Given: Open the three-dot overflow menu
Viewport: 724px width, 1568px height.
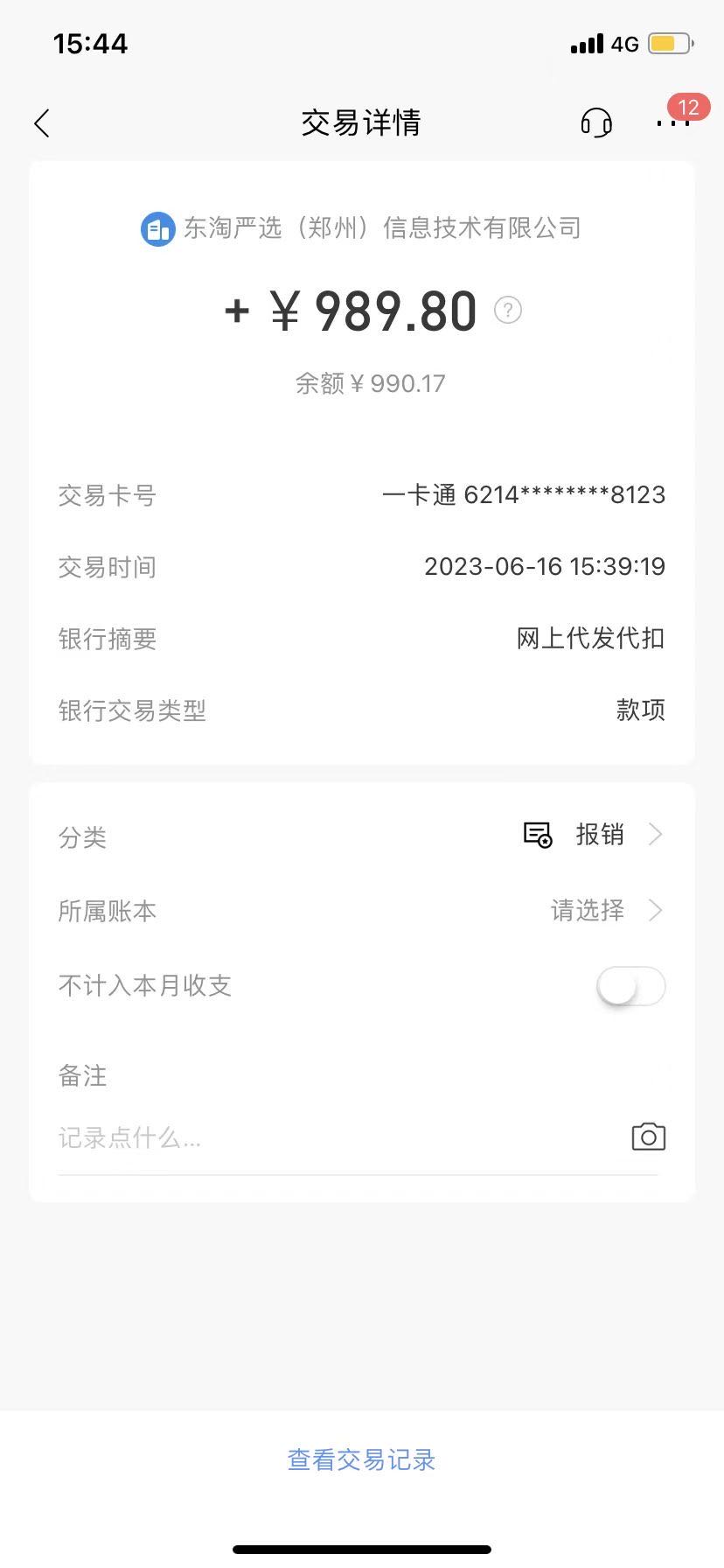Looking at the screenshot, I should point(672,123).
